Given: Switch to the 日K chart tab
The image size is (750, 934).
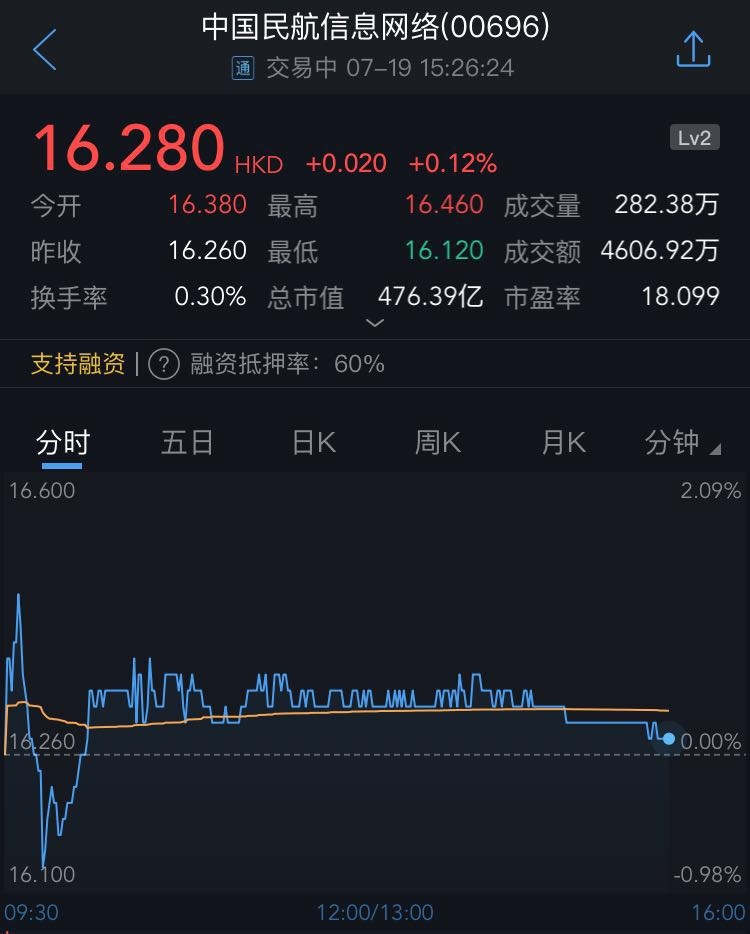Looking at the screenshot, I should point(313,442).
